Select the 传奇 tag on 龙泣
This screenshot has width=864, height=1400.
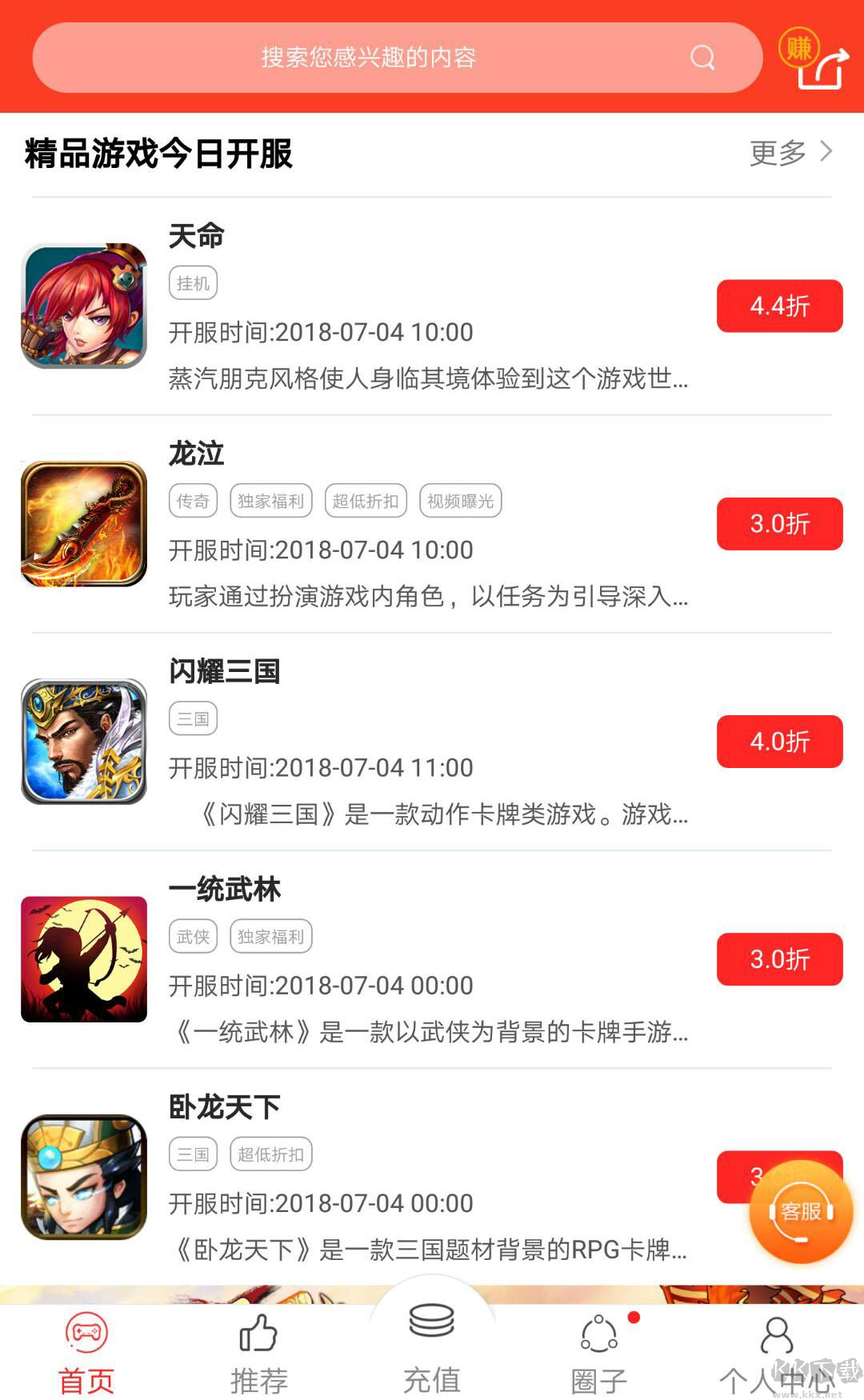point(192,500)
